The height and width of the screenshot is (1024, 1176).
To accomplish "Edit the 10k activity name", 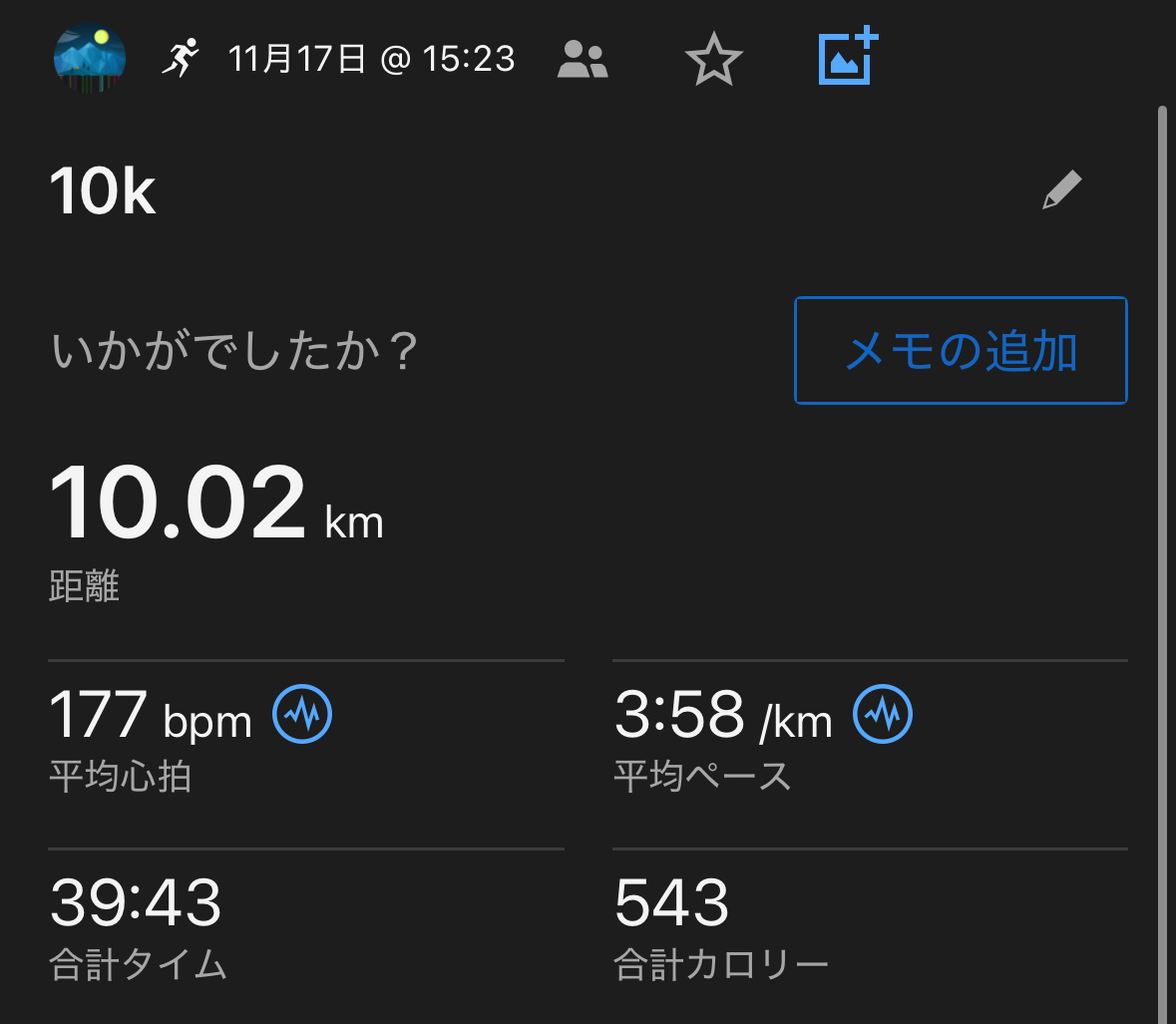I will [1061, 189].
